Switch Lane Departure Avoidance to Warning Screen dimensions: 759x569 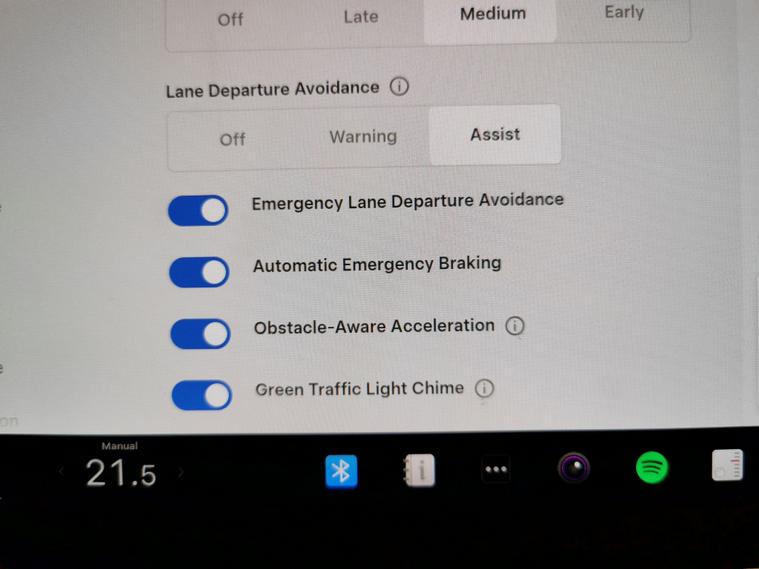[x=363, y=137]
